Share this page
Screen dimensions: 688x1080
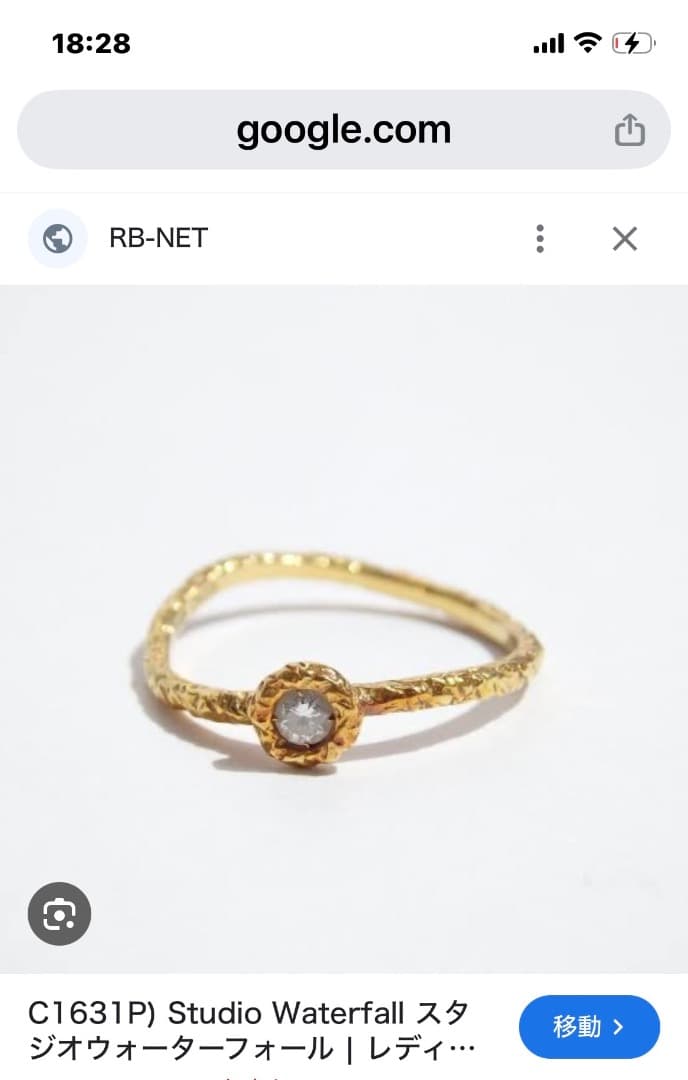[629, 130]
